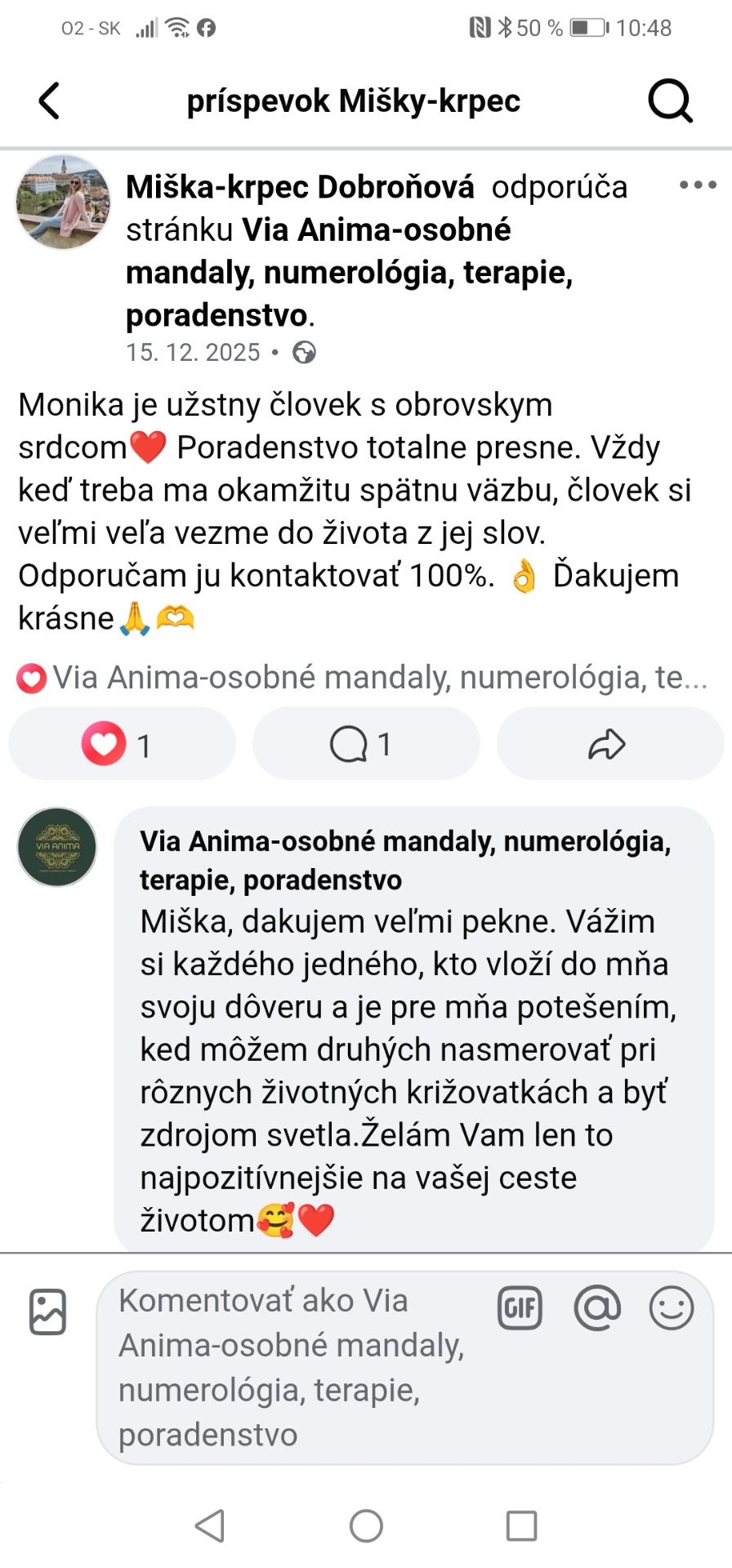Open Via Anima's name in the comment
Image resolution: width=732 pixels, height=1568 pixels.
tap(404, 860)
